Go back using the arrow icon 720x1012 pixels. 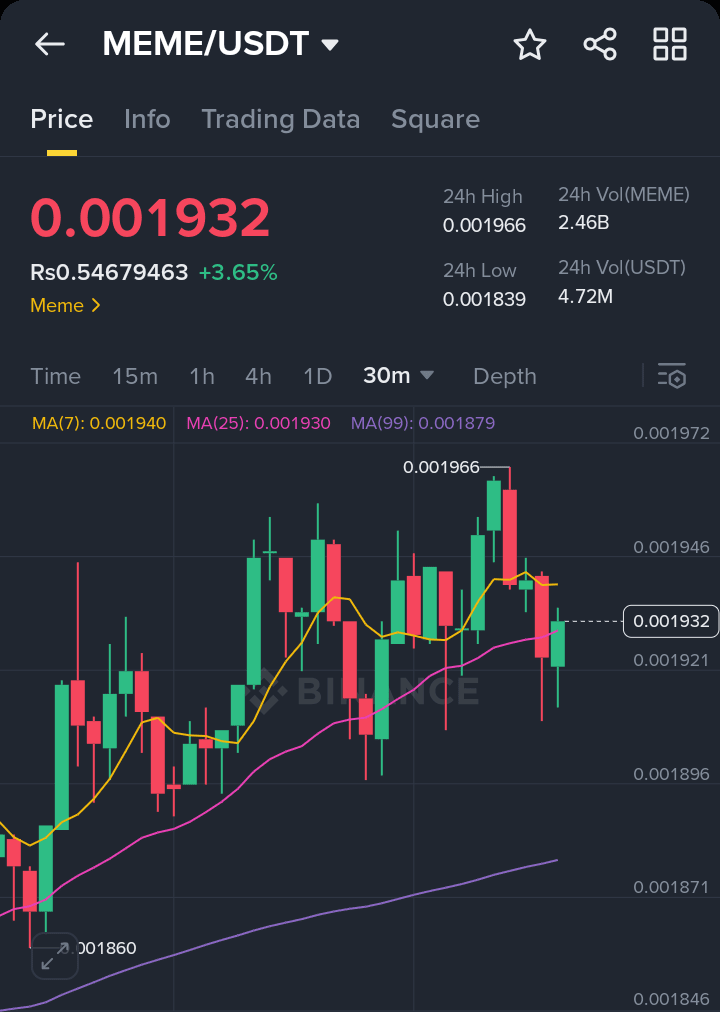click(x=49, y=44)
